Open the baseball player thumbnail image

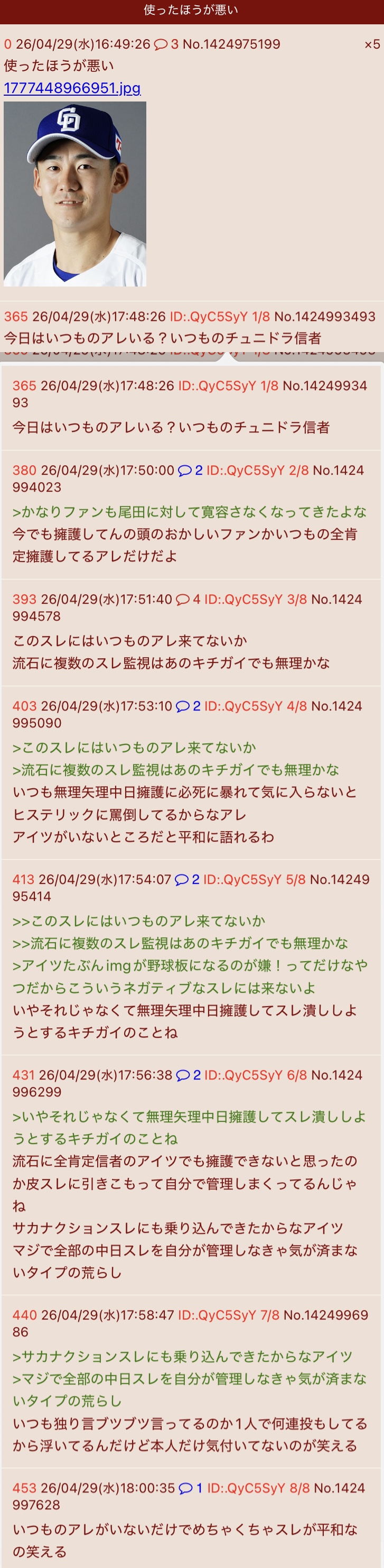[x=75, y=193]
